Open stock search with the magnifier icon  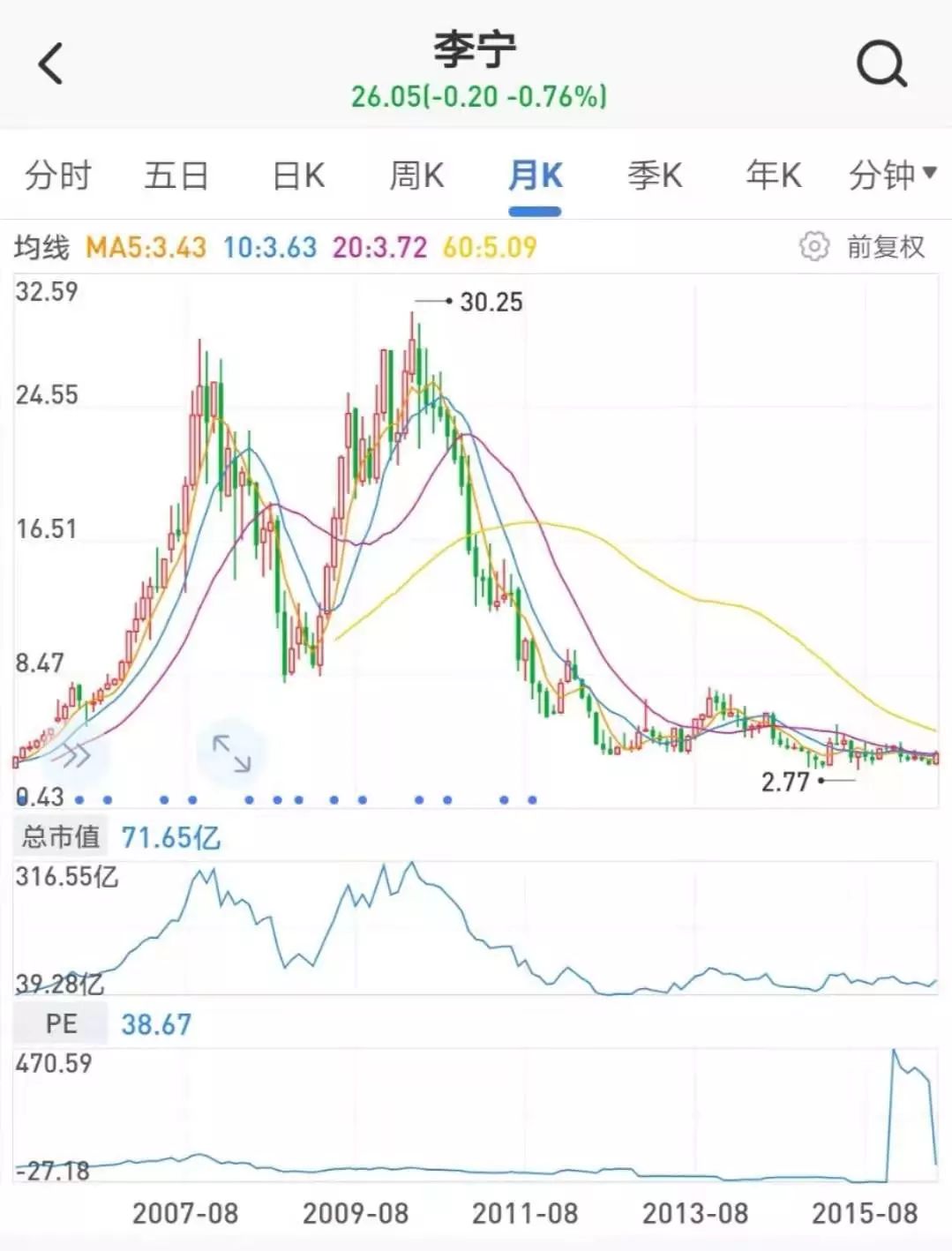point(878,64)
